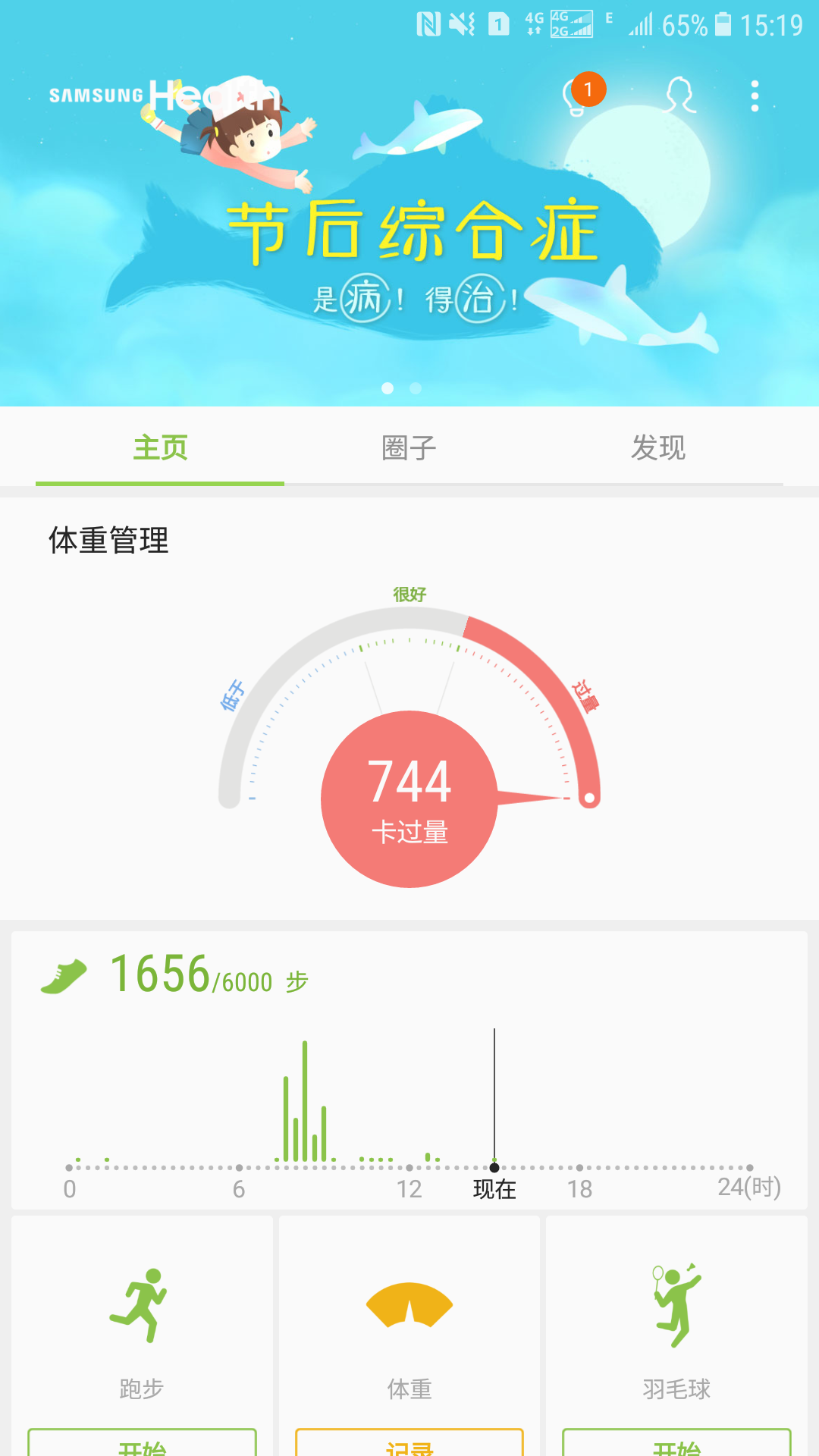819x1456 pixels.
Task: View the 1656 steps detail card
Action: pyautogui.click(x=409, y=1069)
